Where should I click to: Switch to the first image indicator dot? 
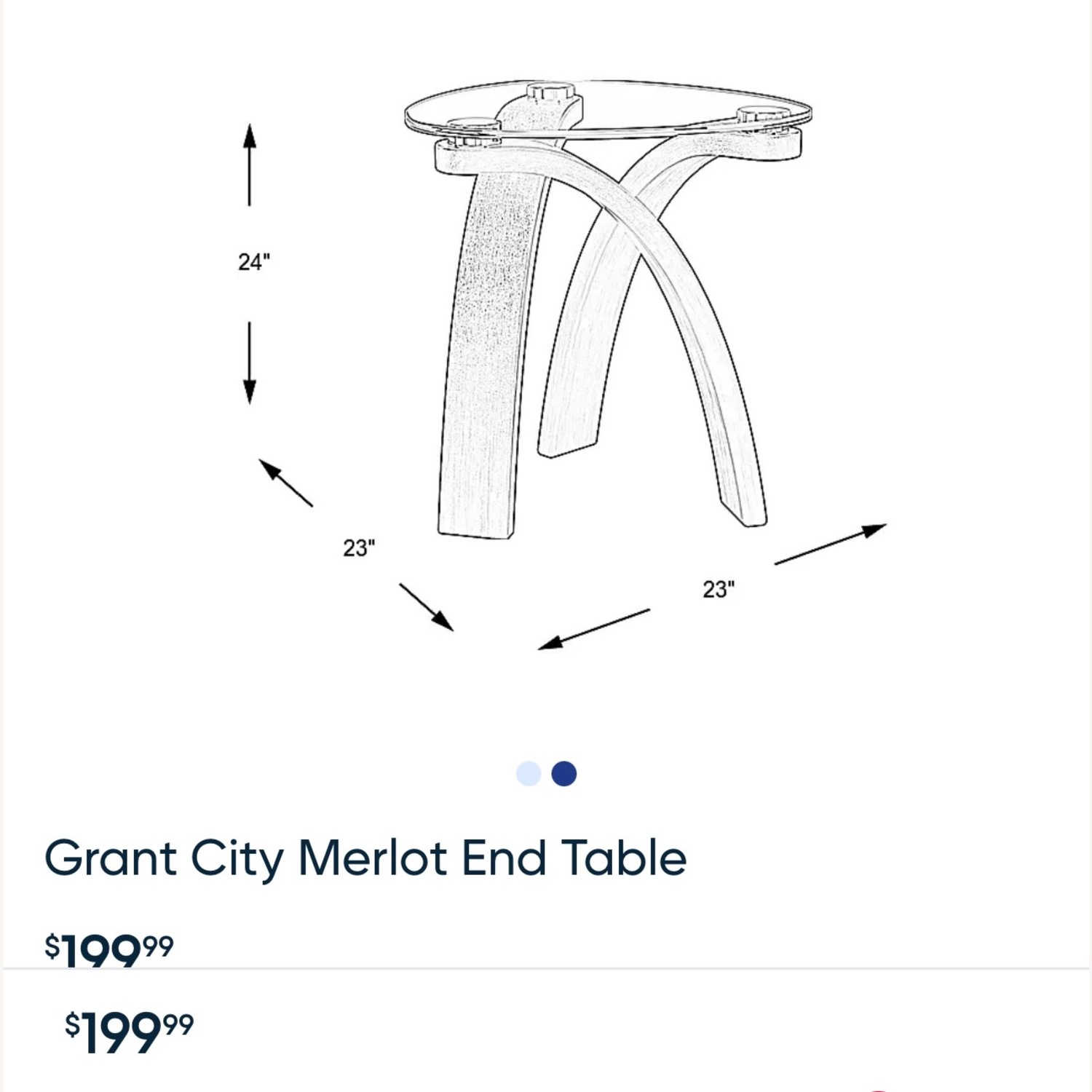pos(529,773)
